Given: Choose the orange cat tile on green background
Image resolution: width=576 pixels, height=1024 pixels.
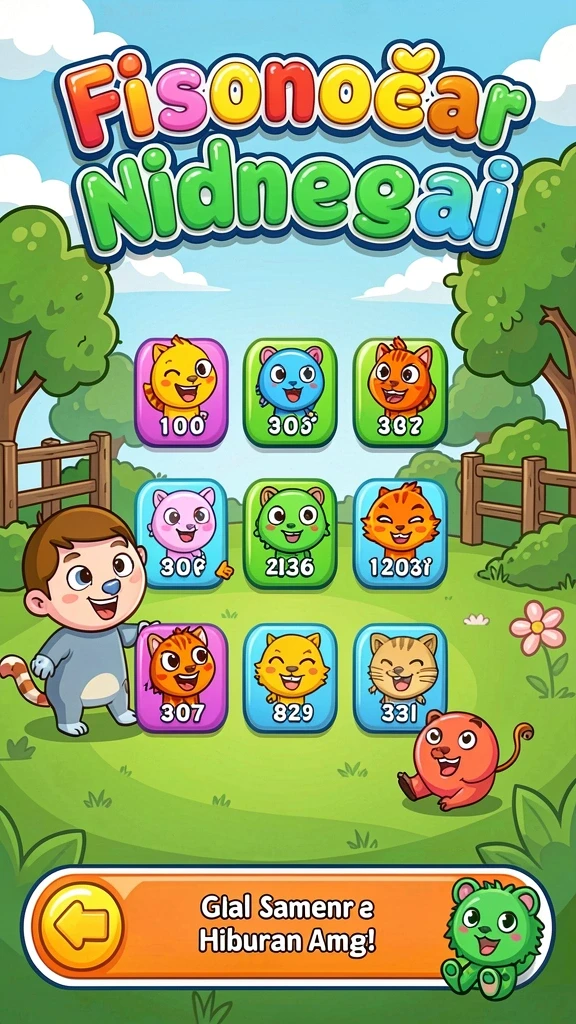Looking at the screenshot, I should (x=400, y=392).
